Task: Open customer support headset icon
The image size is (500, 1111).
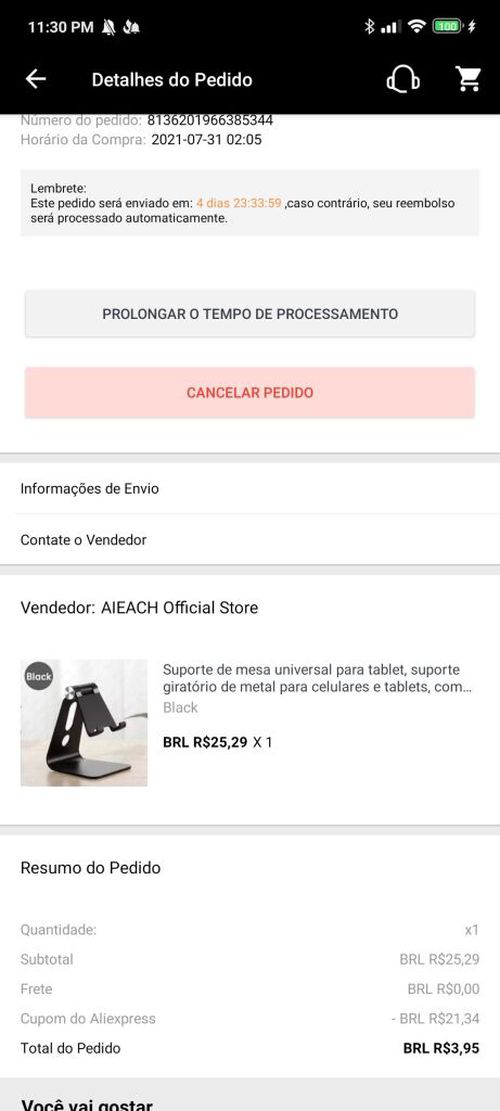Action: click(x=403, y=79)
